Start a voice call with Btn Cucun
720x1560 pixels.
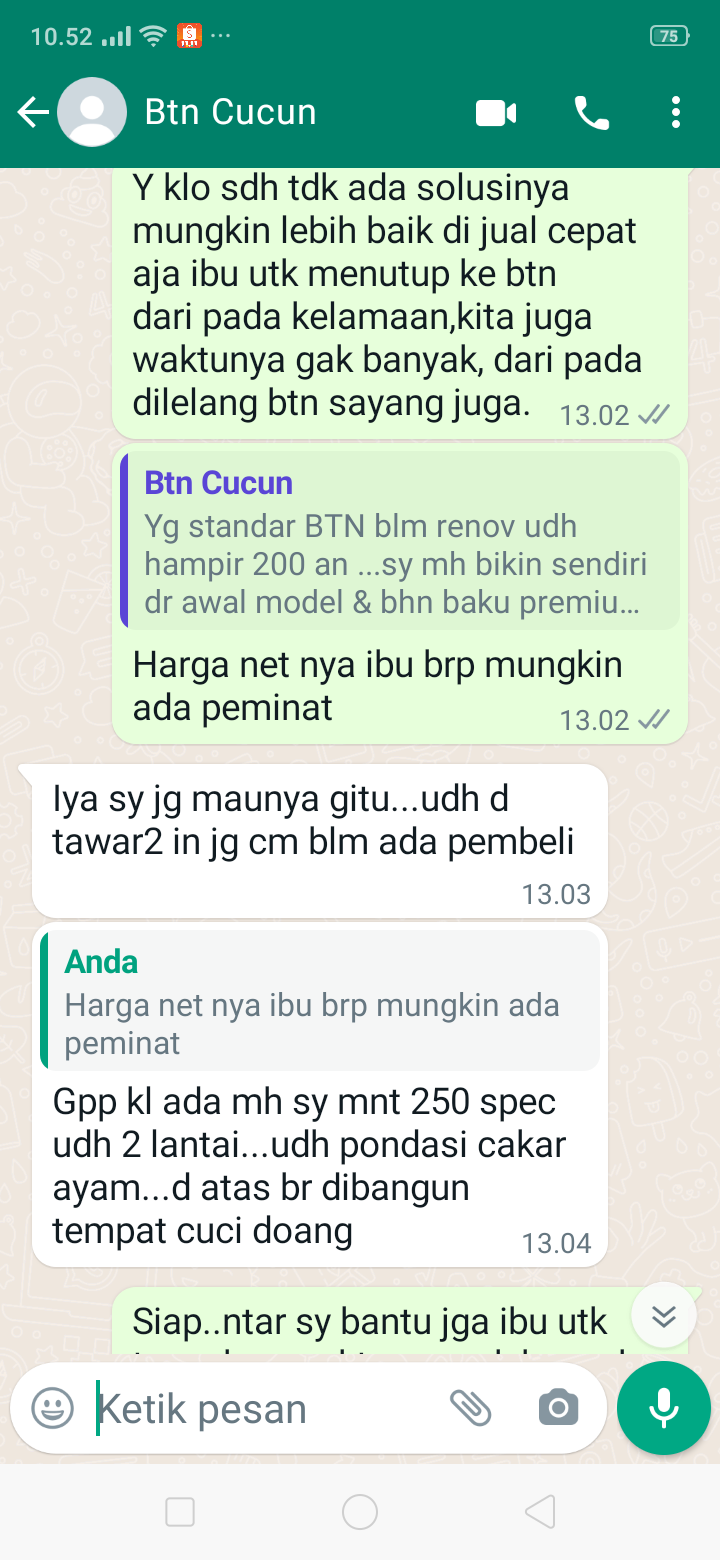(x=592, y=113)
